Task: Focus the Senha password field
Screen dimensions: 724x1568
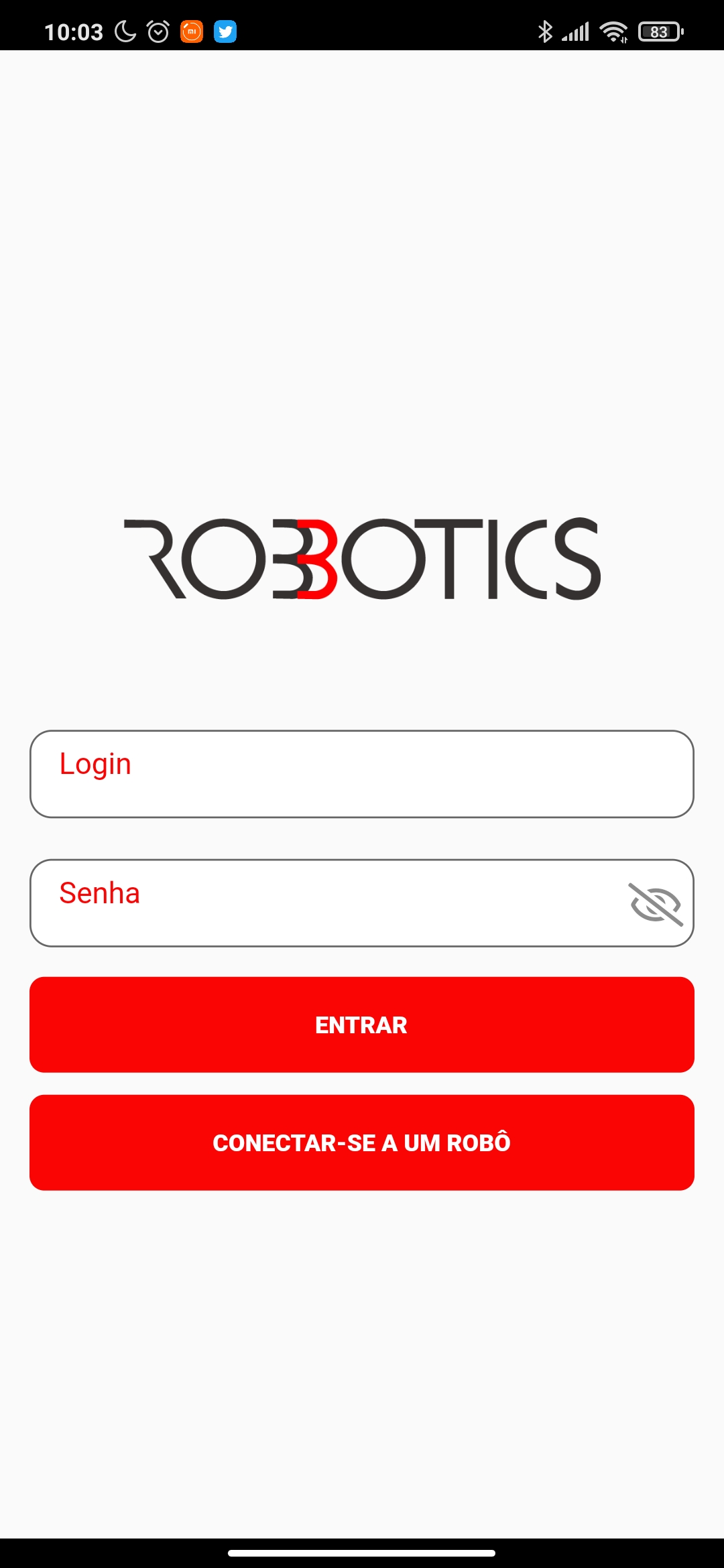Action: point(362,903)
